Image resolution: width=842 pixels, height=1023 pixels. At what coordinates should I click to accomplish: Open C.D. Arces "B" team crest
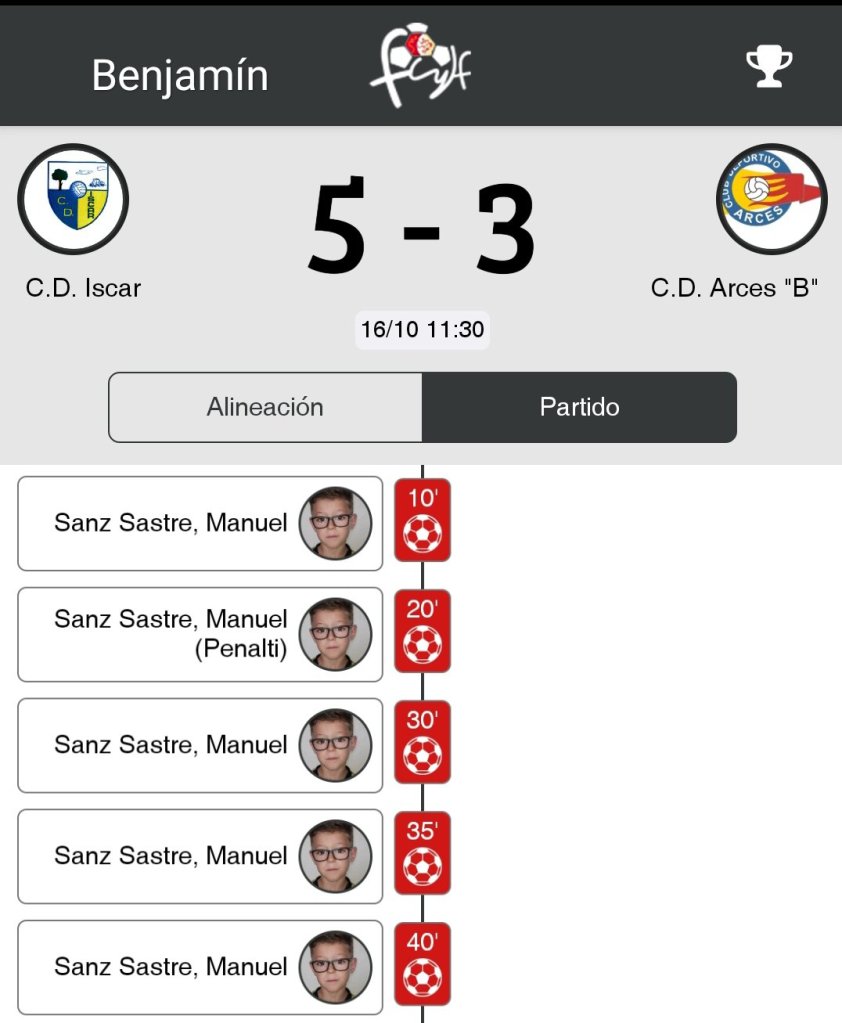click(772, 199)
